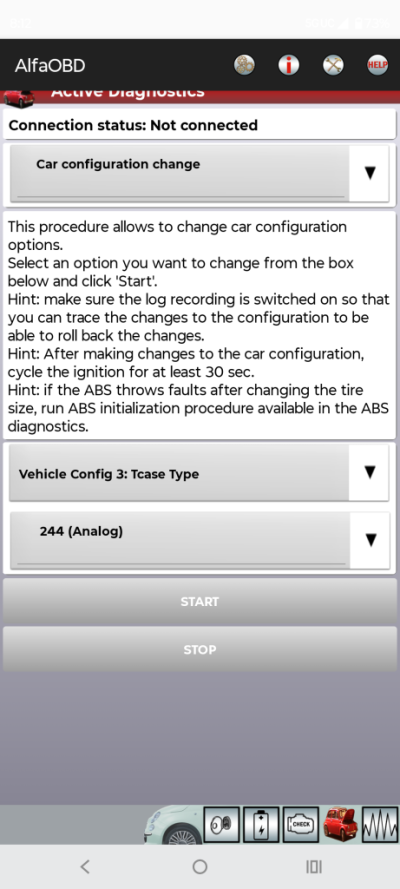Expand the Car configuration change dropdown
Viewport: 400px width, 889px height.
(199, 173)
